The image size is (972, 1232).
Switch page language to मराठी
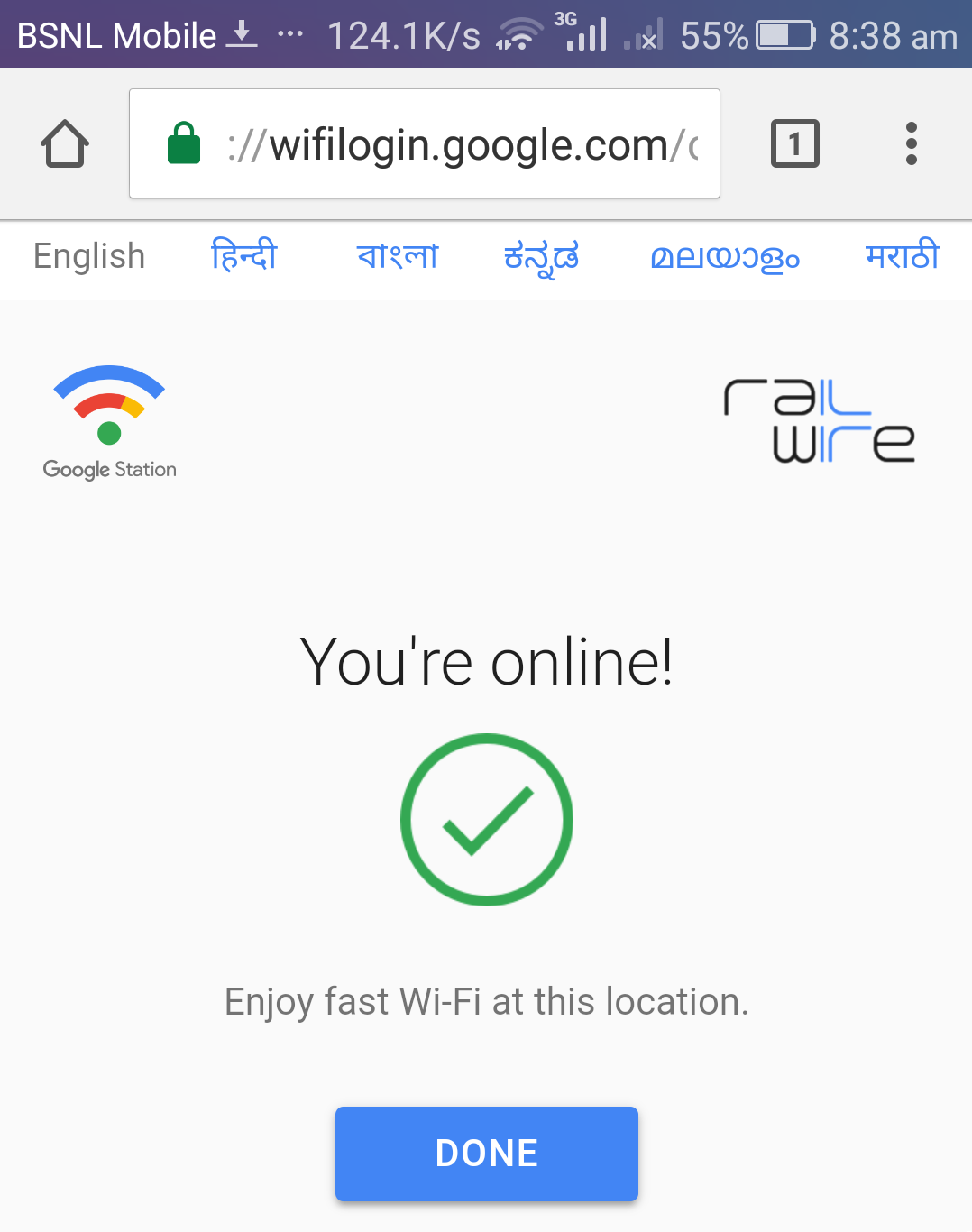(x=902, y=256)
